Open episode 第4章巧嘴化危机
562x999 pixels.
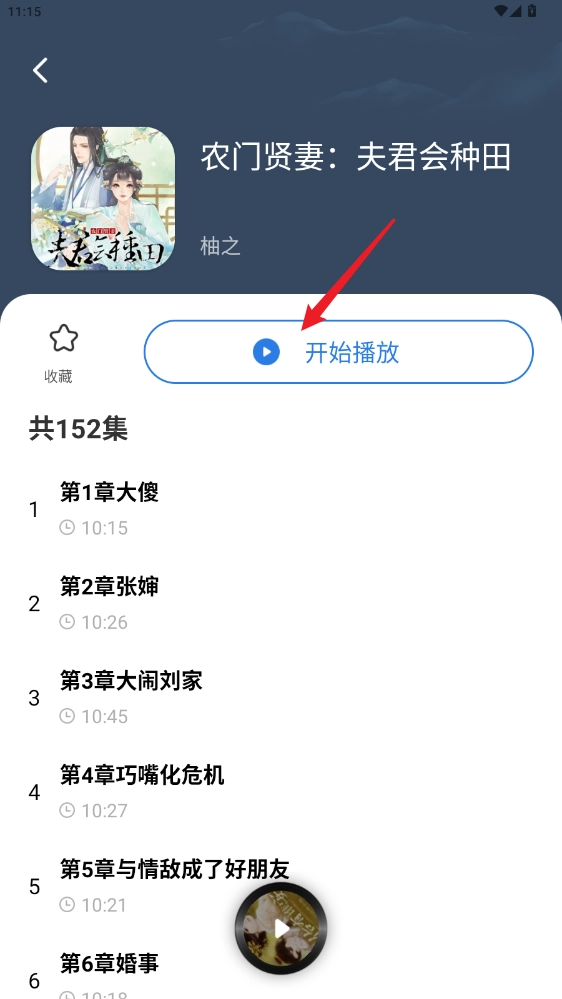pos(281,792)
